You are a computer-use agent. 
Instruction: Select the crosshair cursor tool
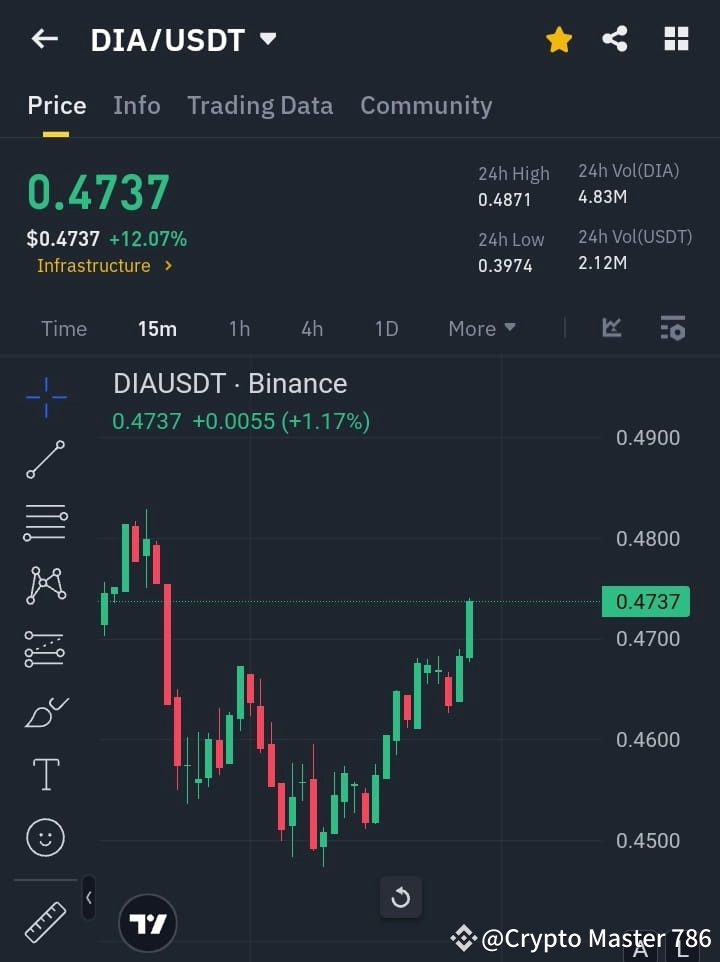pyautogui.click(x=45, y=397)
